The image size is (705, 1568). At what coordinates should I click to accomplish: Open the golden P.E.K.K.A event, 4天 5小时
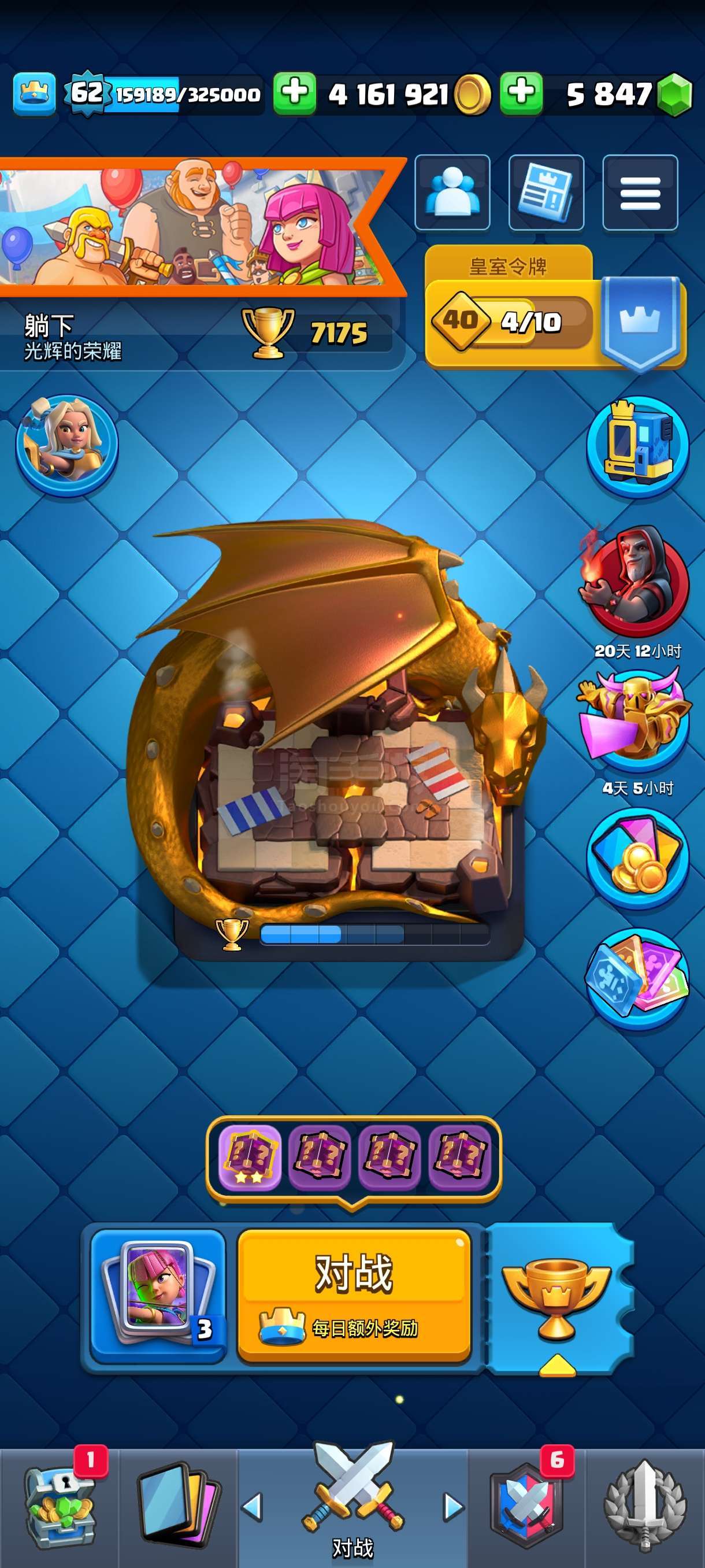636,719
